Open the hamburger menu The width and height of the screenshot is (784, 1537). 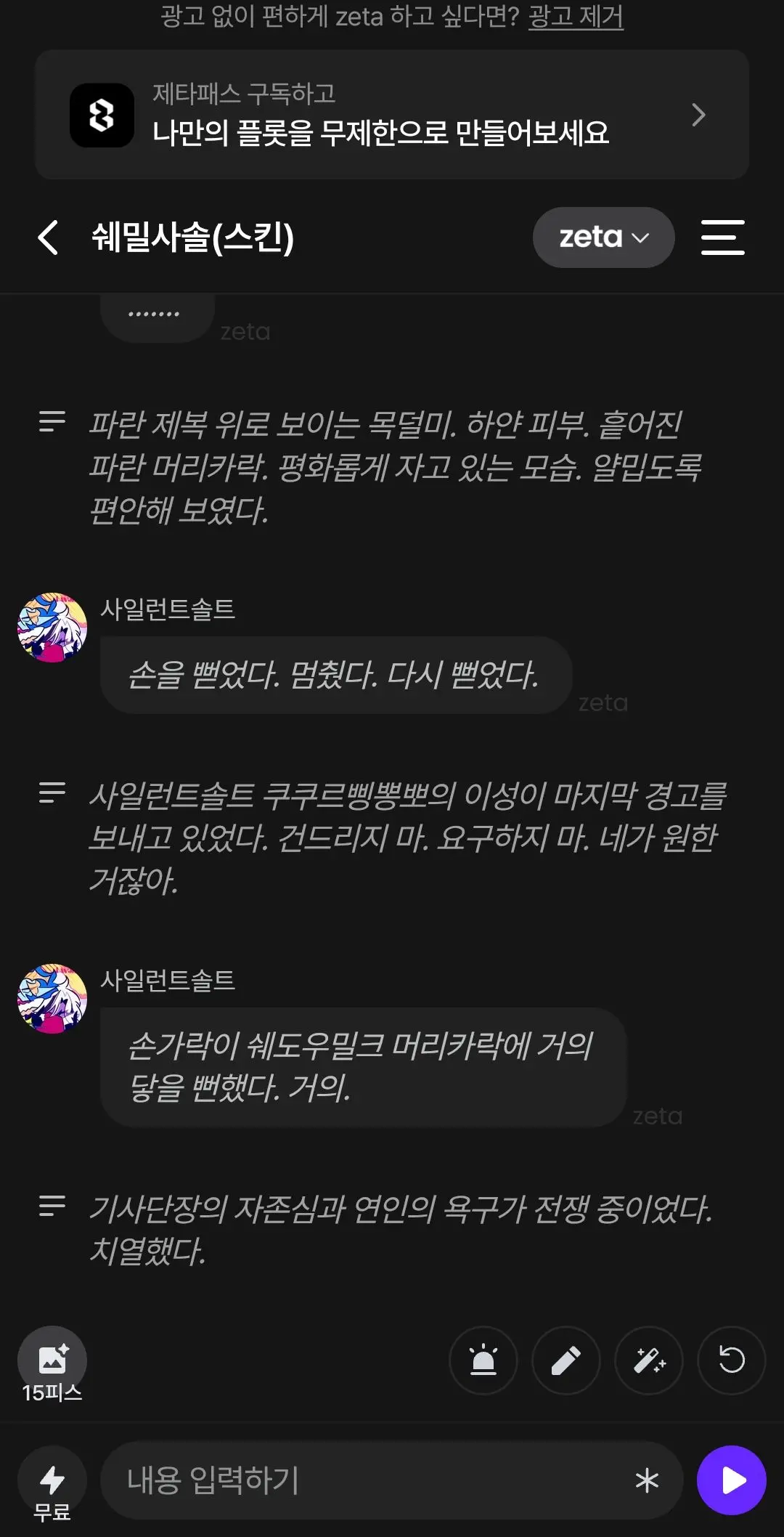point(722,238)
